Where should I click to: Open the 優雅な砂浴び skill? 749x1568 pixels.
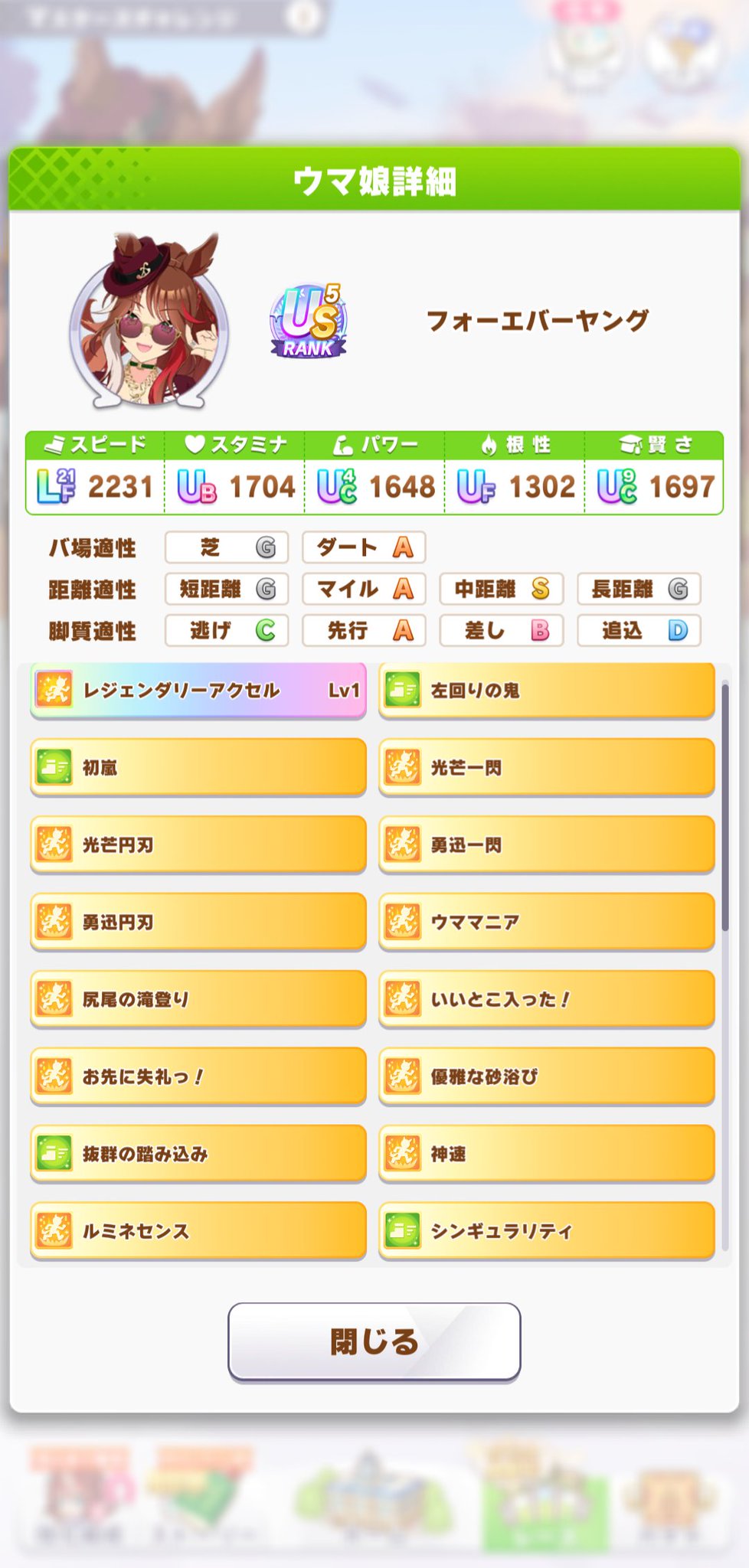tap(547, 1076)
